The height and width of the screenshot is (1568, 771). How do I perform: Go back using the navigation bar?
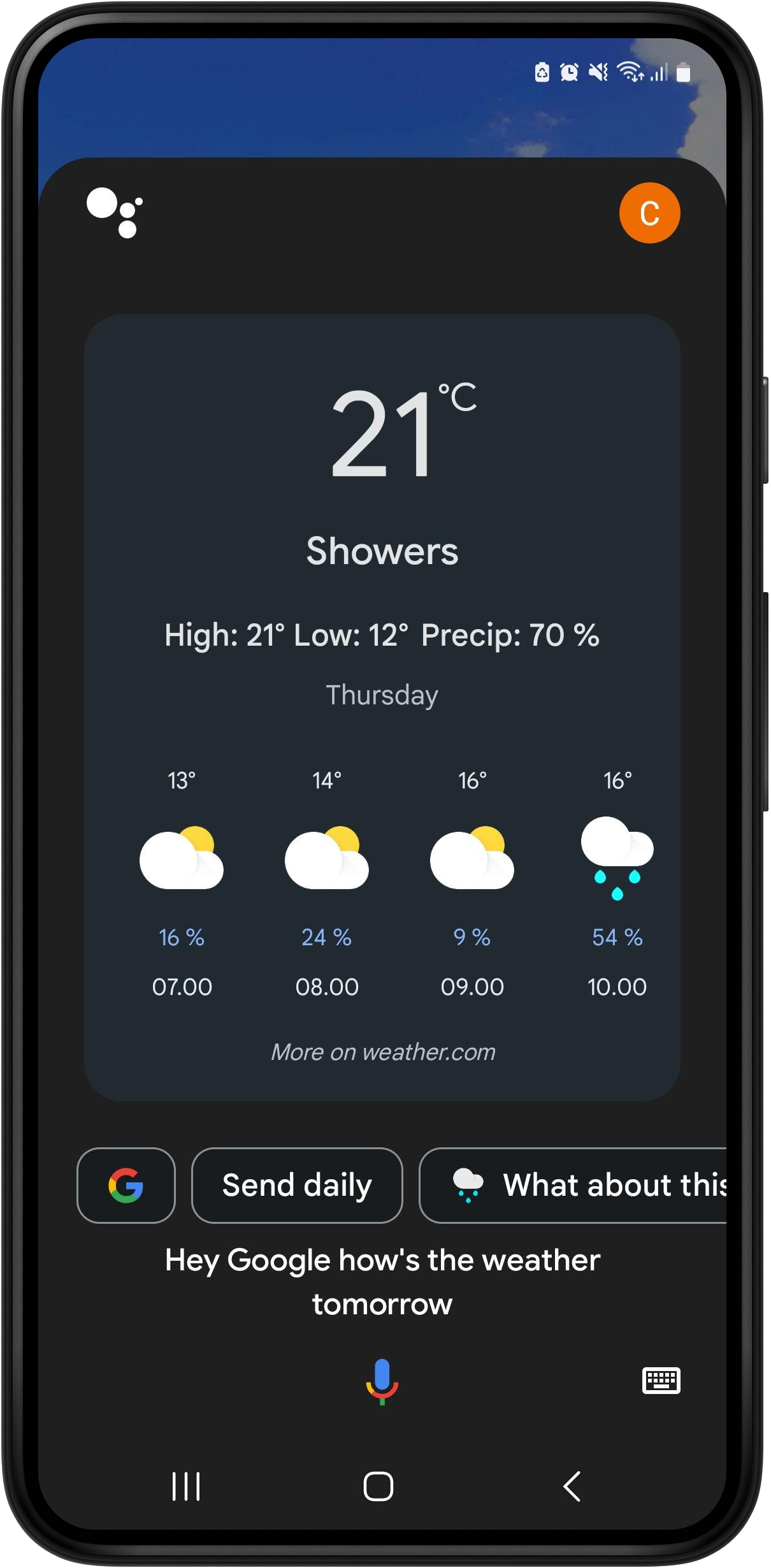coord(572,1486)
